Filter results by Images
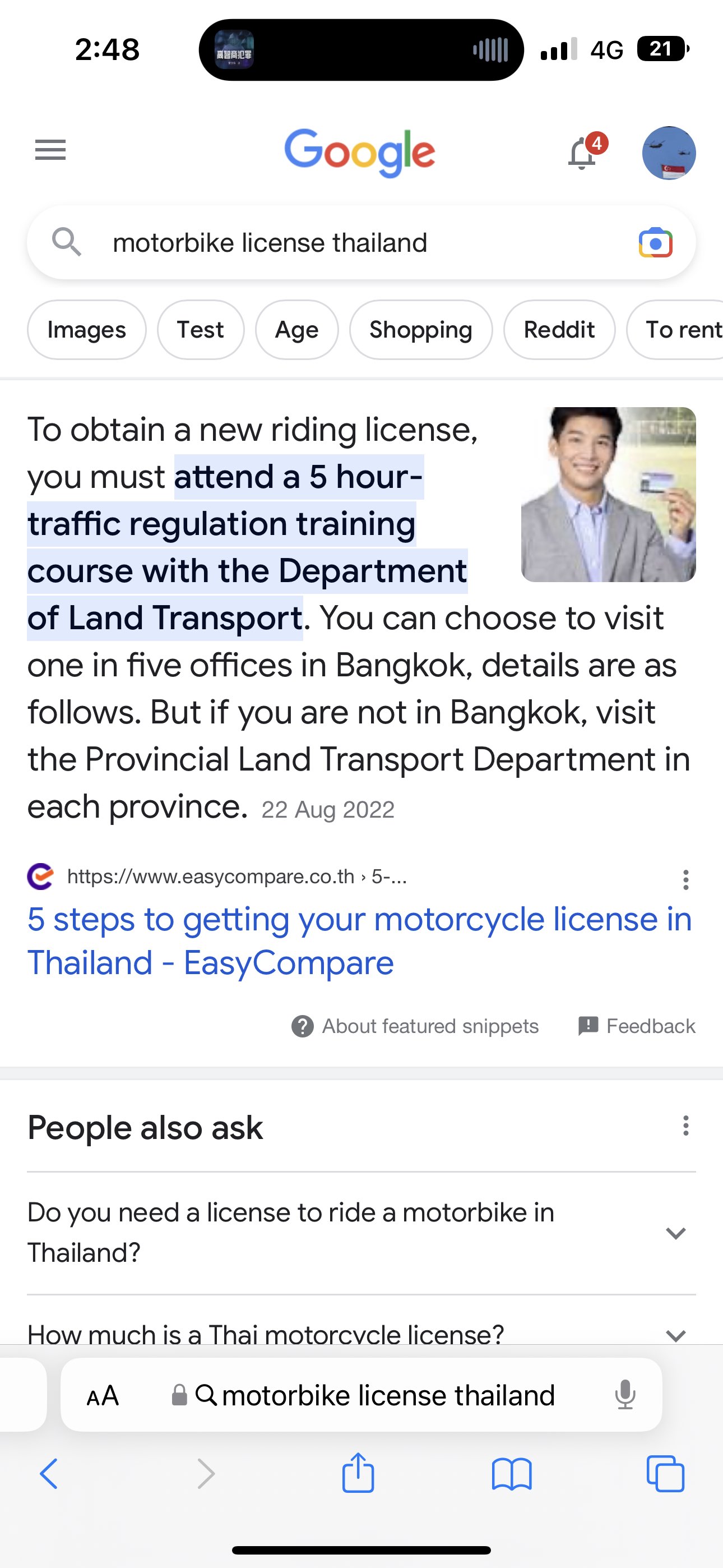723x1568 pixels. [x=86, y=330]
